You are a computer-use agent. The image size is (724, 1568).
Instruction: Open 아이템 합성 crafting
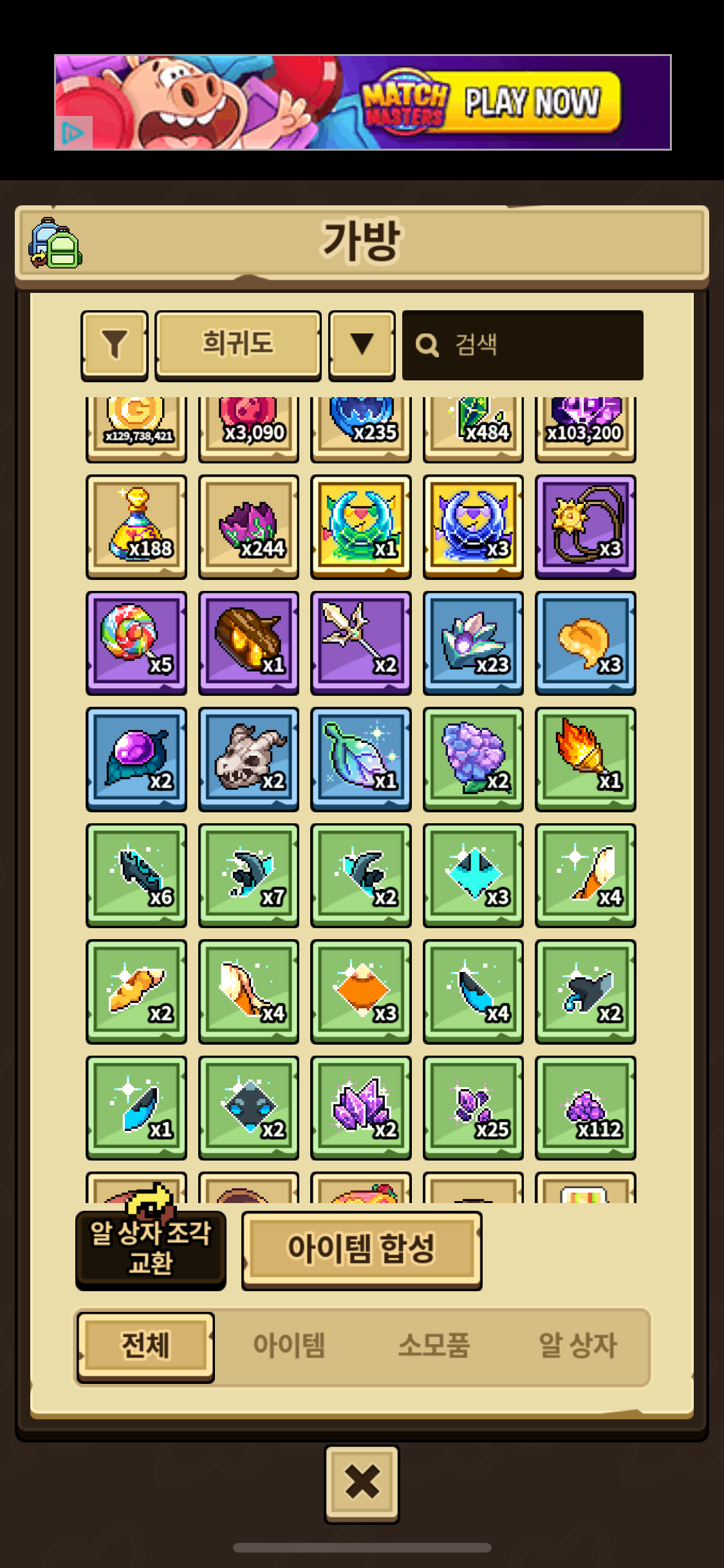point(362,1249)
